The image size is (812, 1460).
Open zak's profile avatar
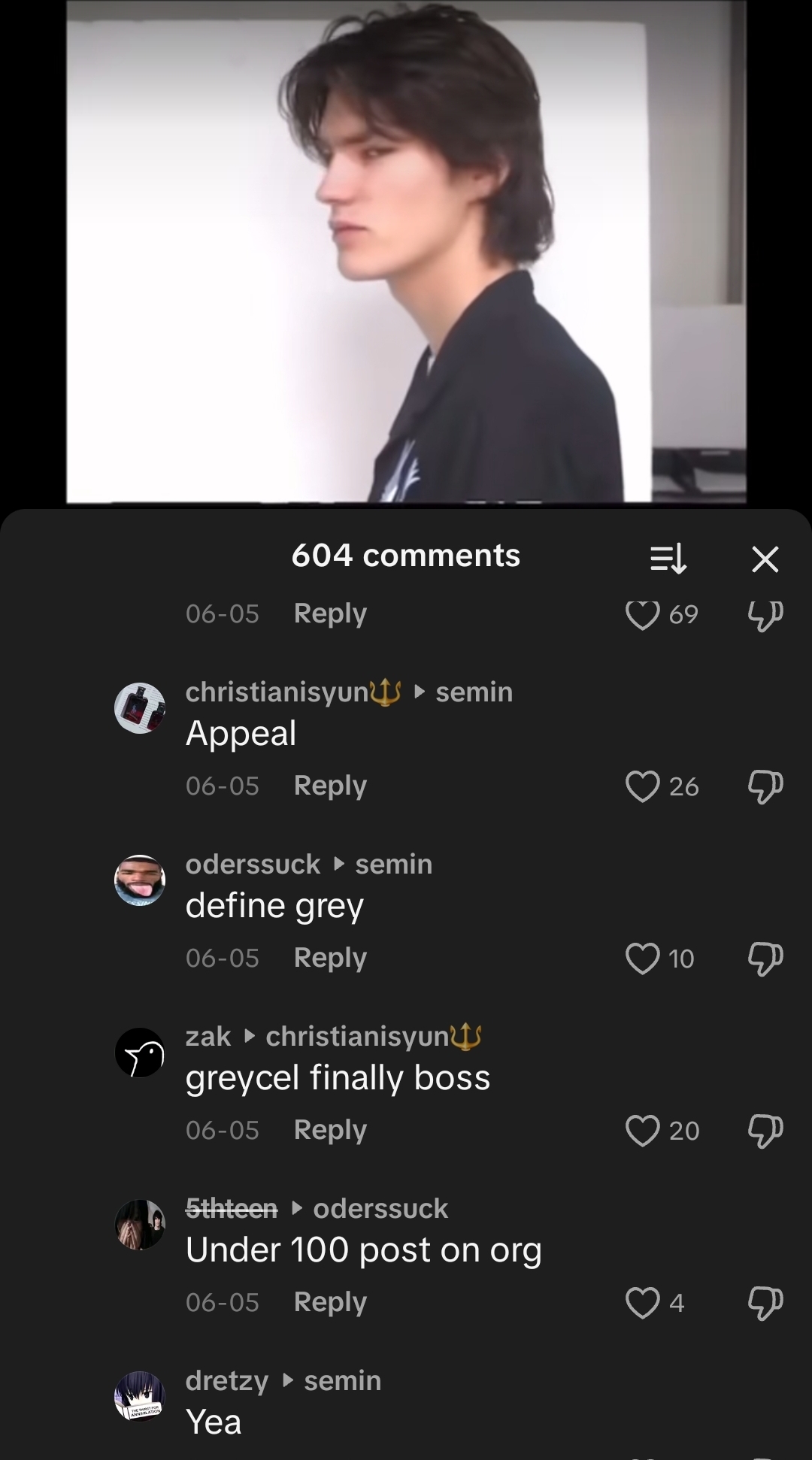tap(140, 1053)
